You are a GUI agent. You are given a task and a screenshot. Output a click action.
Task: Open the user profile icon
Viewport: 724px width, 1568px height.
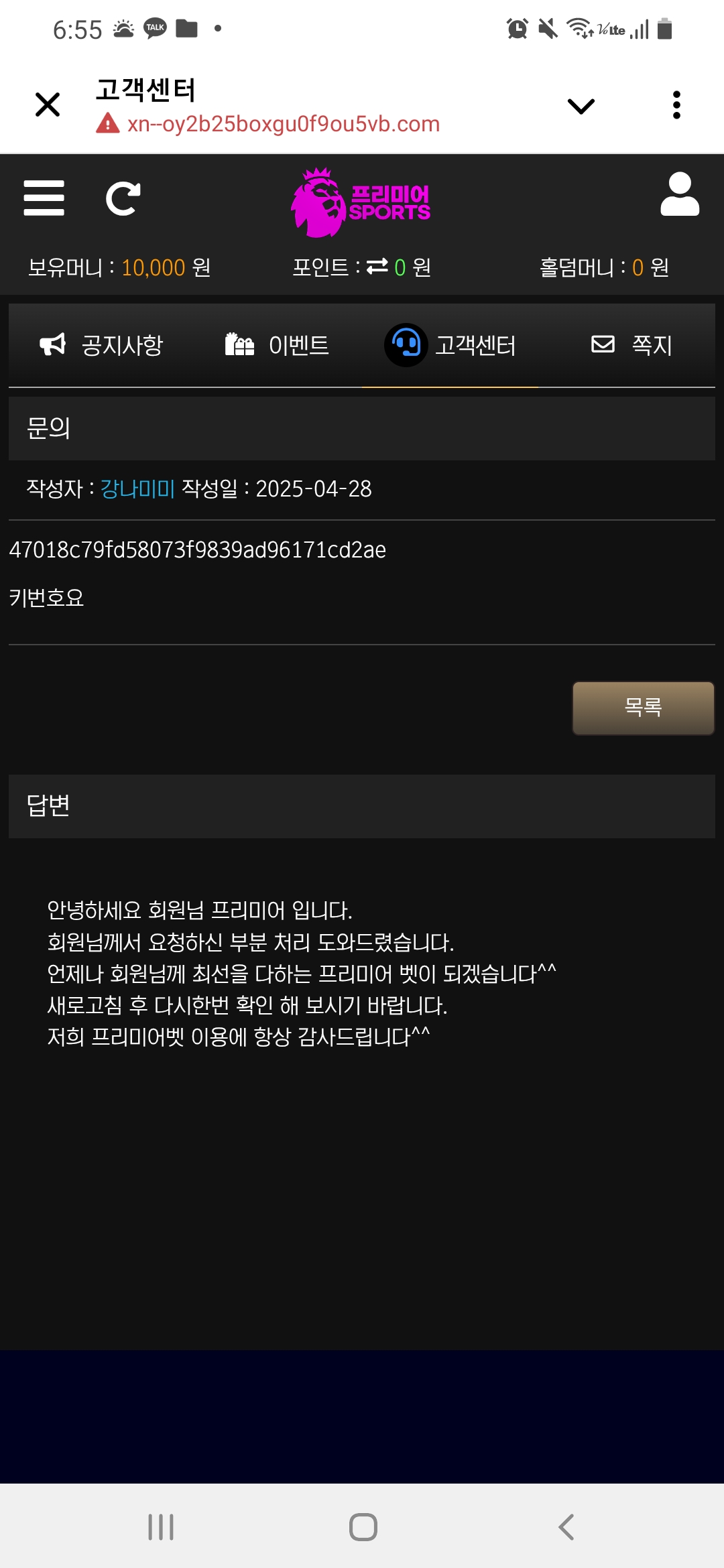(680, 195)
